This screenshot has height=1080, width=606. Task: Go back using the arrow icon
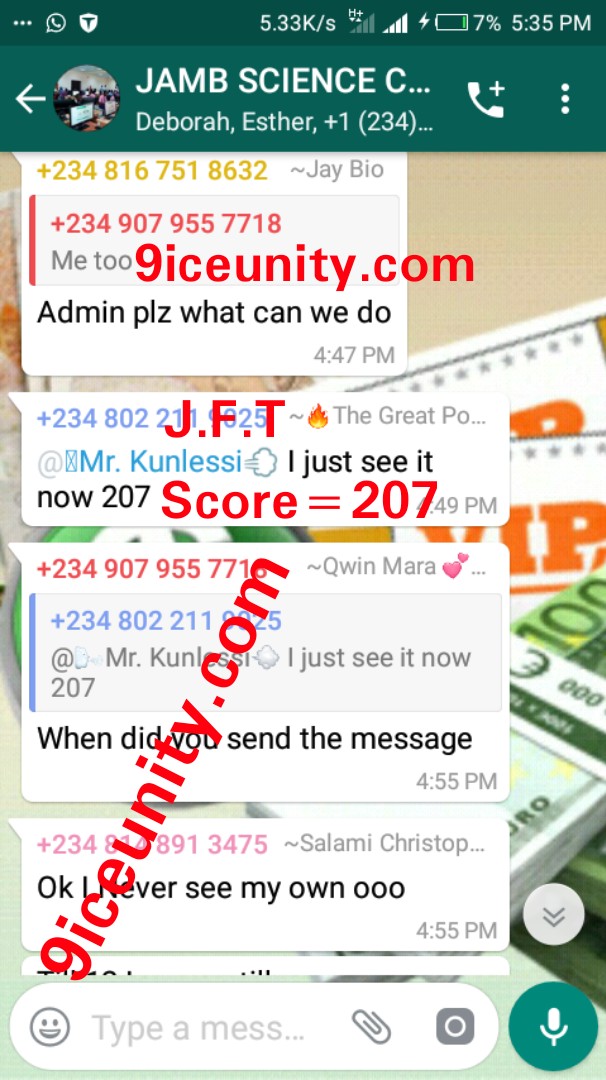30,98
